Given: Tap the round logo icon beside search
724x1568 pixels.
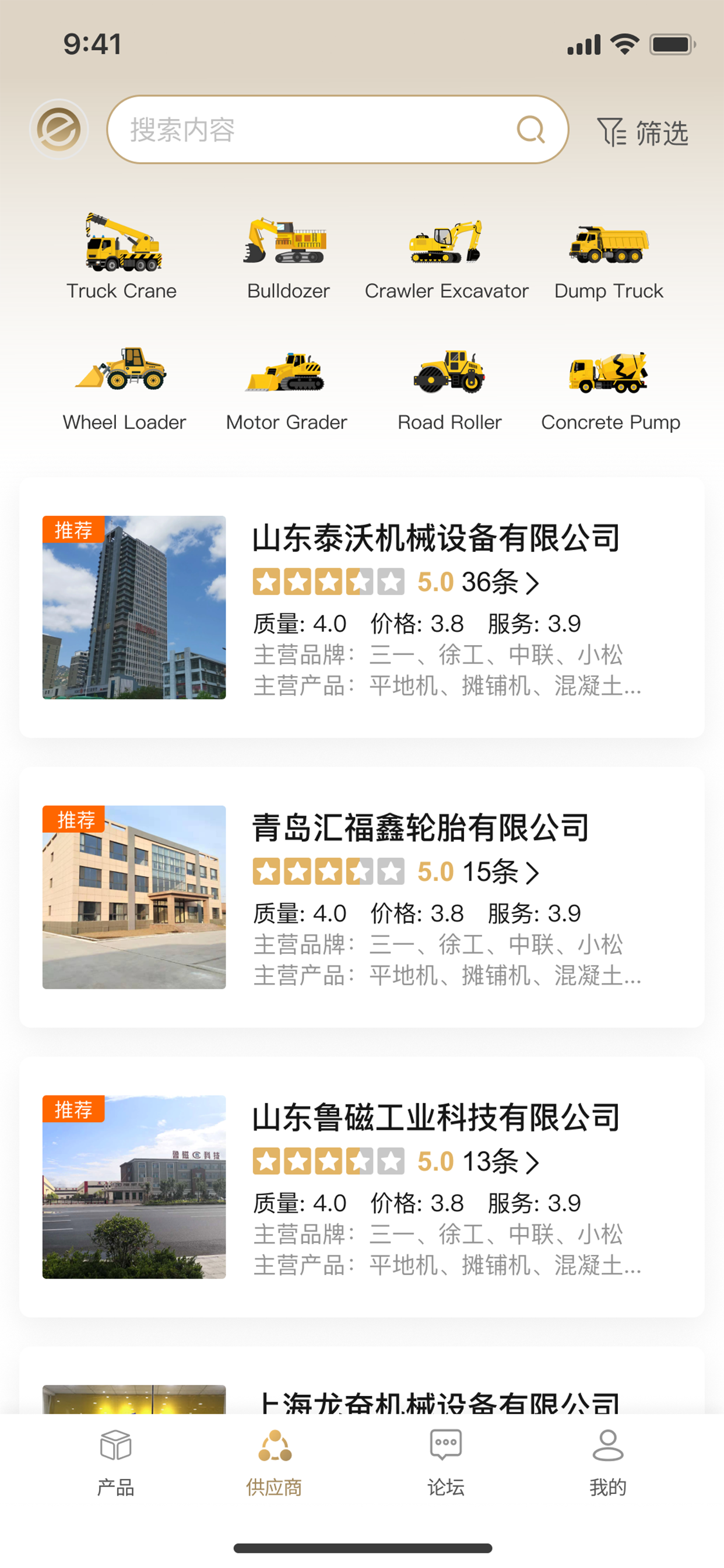Looking at the screenshot, I should [59, 129].
